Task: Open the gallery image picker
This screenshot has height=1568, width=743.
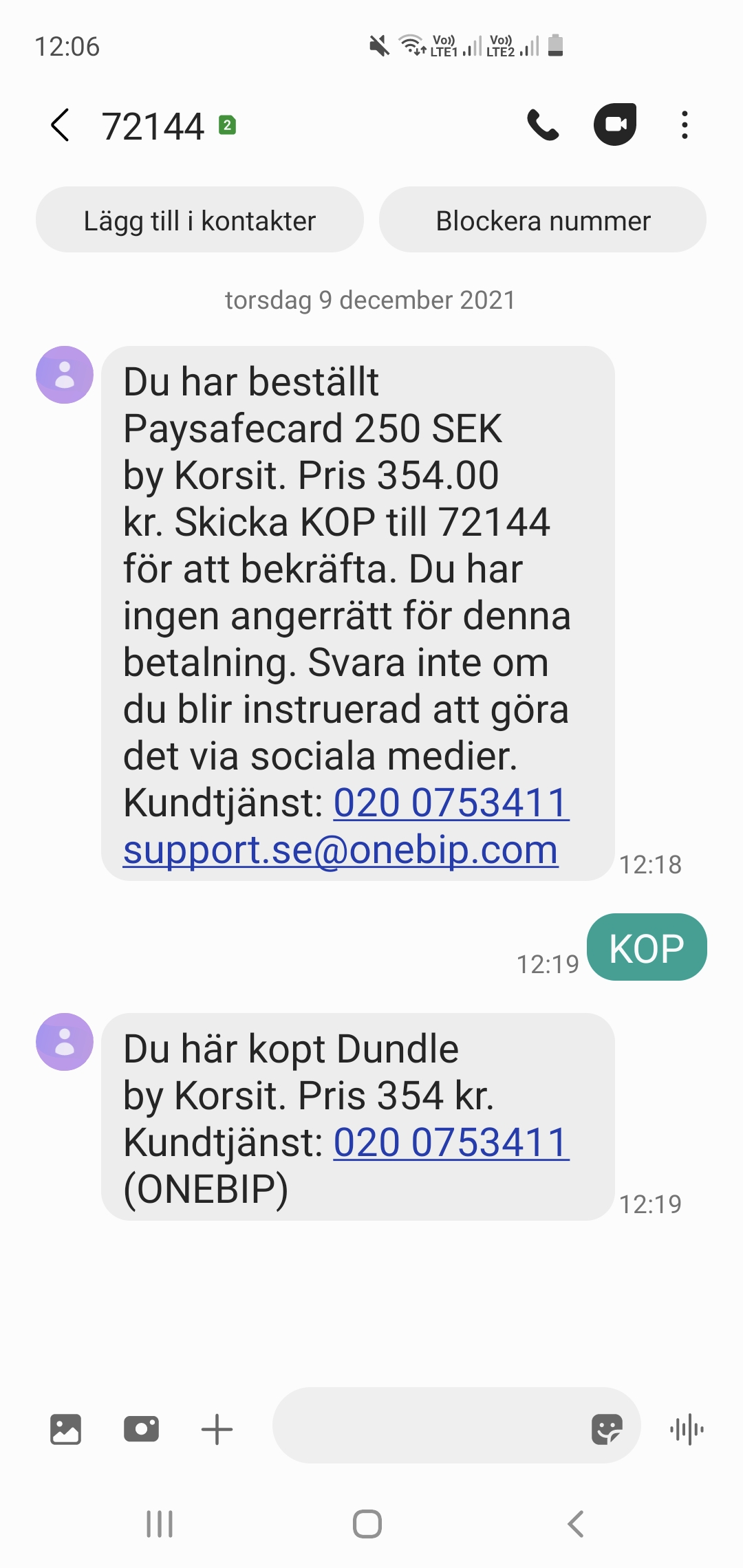Action: [x=65, y=1430]
